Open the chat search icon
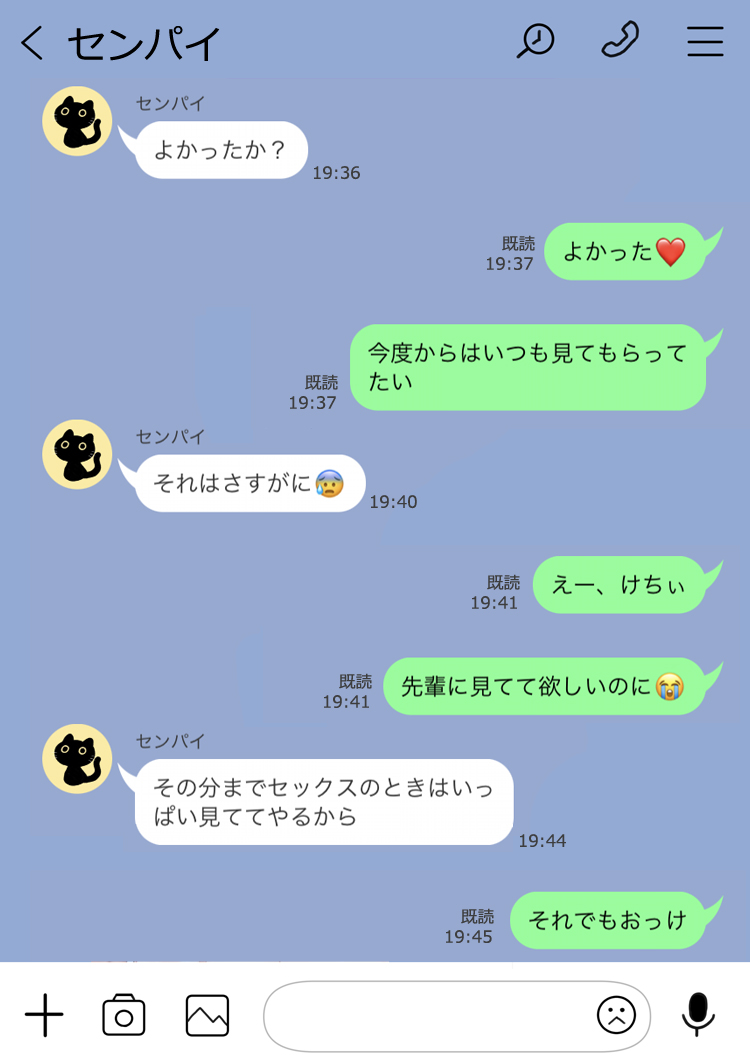 coord(535,41)
